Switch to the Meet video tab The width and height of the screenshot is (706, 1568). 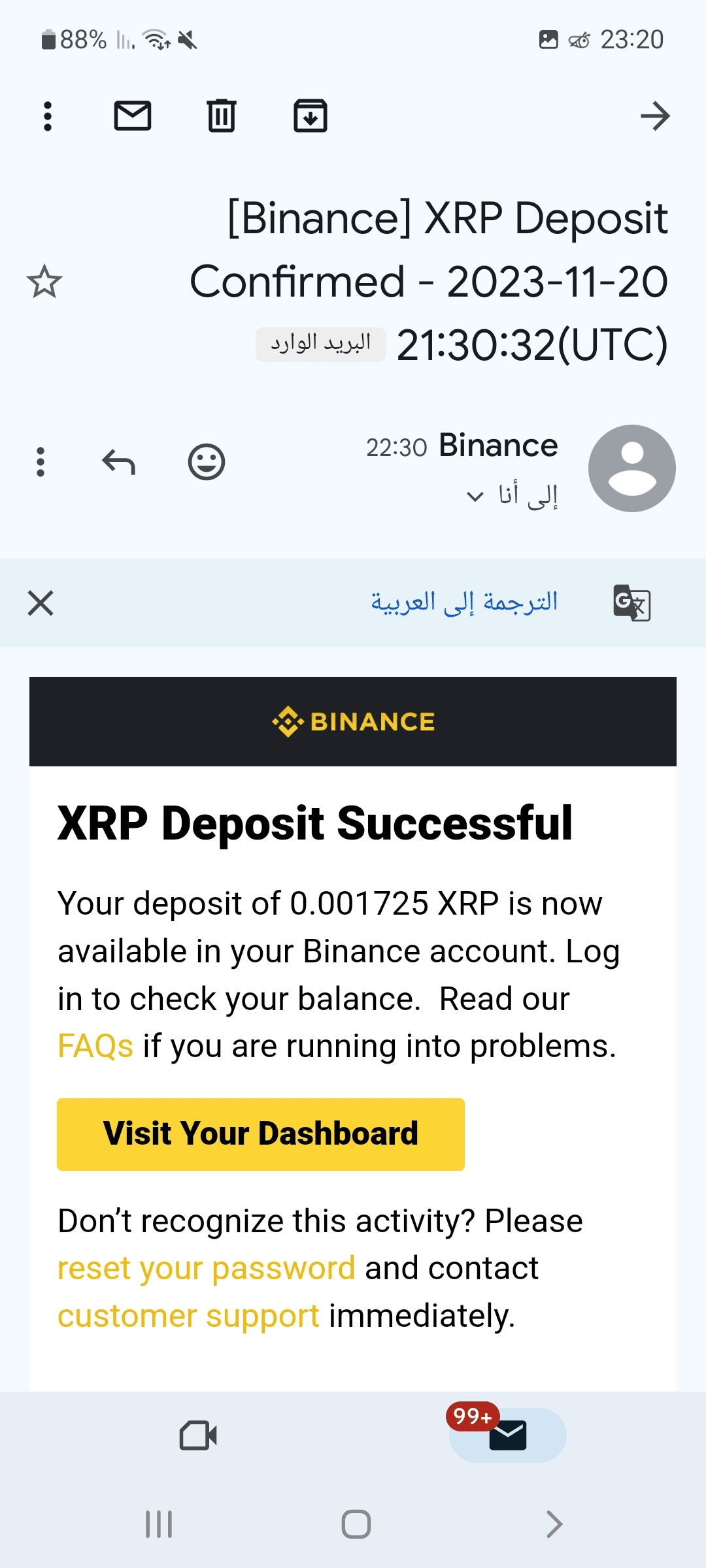pyautogui.click(x=198, y=1435)
